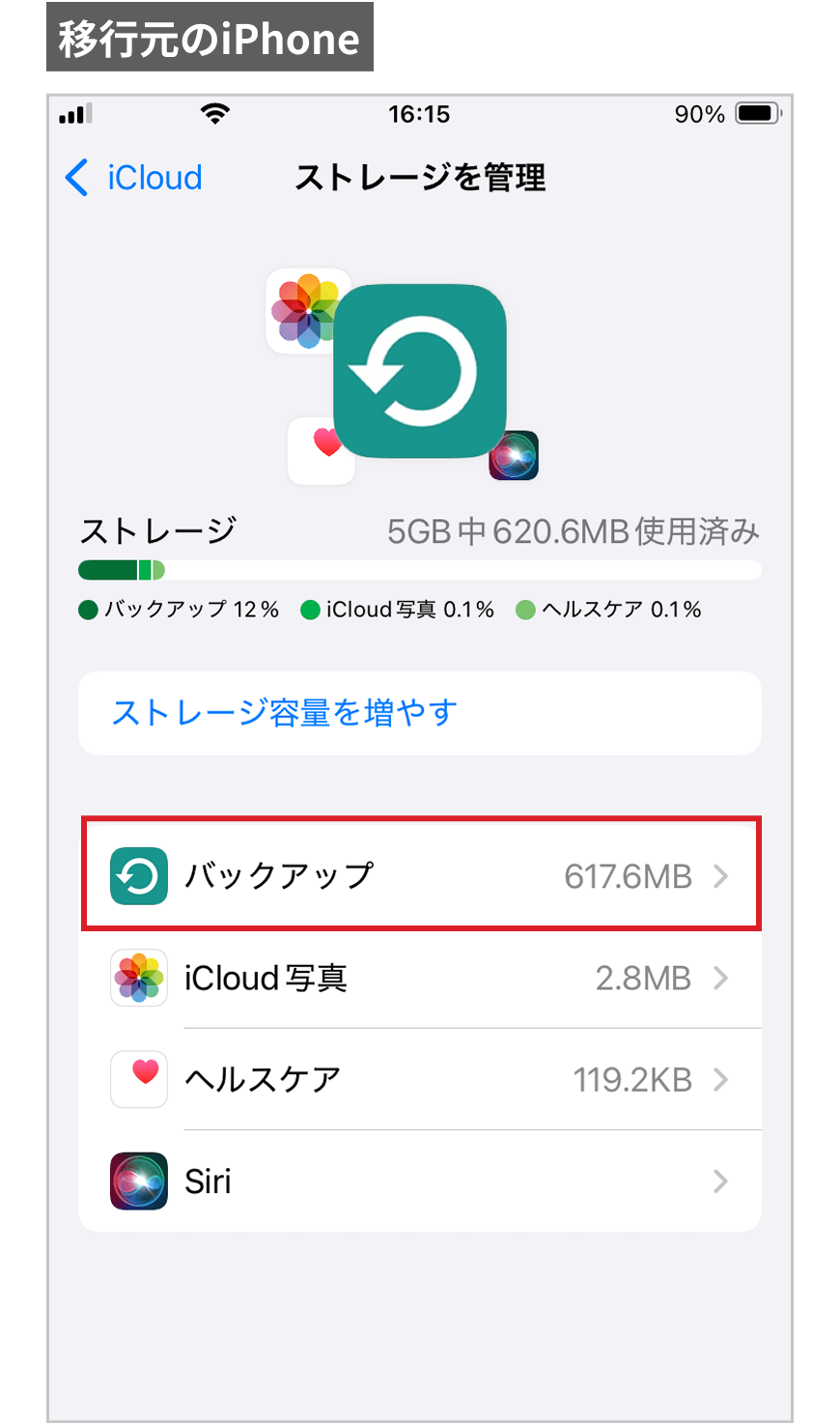The image size is (840, 1423).
Task: Go back to iCloud settings
Action: 133,178
